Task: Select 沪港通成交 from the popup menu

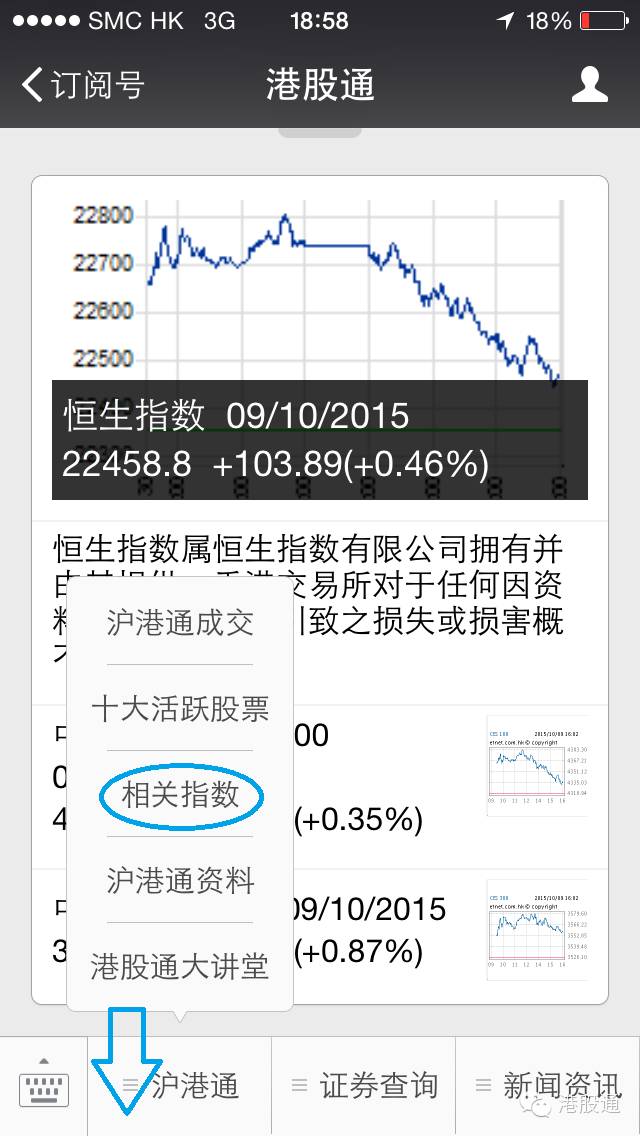Action: tap(180, 623)
